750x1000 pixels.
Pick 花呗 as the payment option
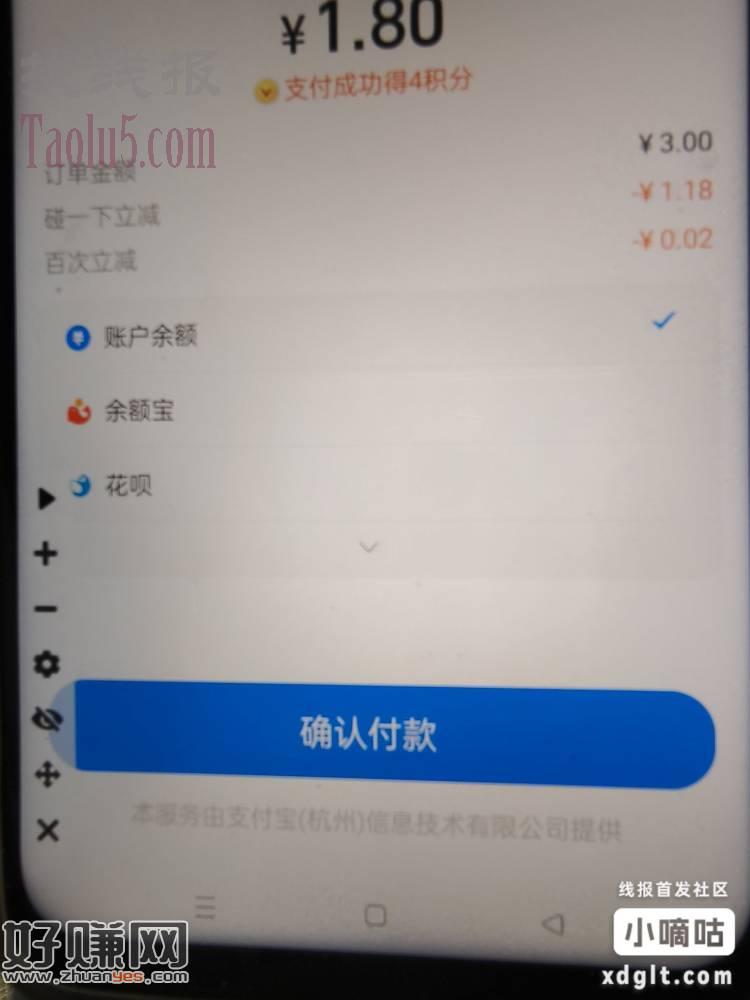click(x=127, y=487)
